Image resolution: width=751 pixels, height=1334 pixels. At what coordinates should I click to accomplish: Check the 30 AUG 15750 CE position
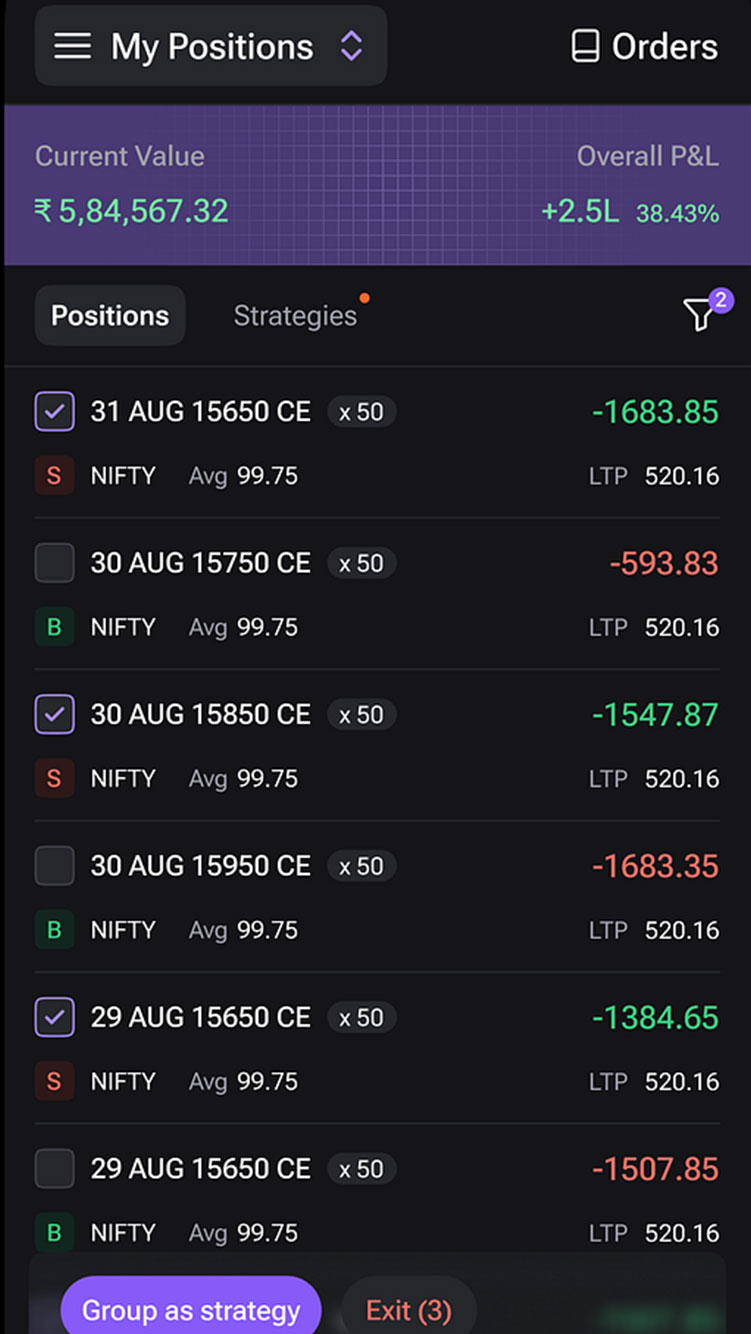(55, 563)
